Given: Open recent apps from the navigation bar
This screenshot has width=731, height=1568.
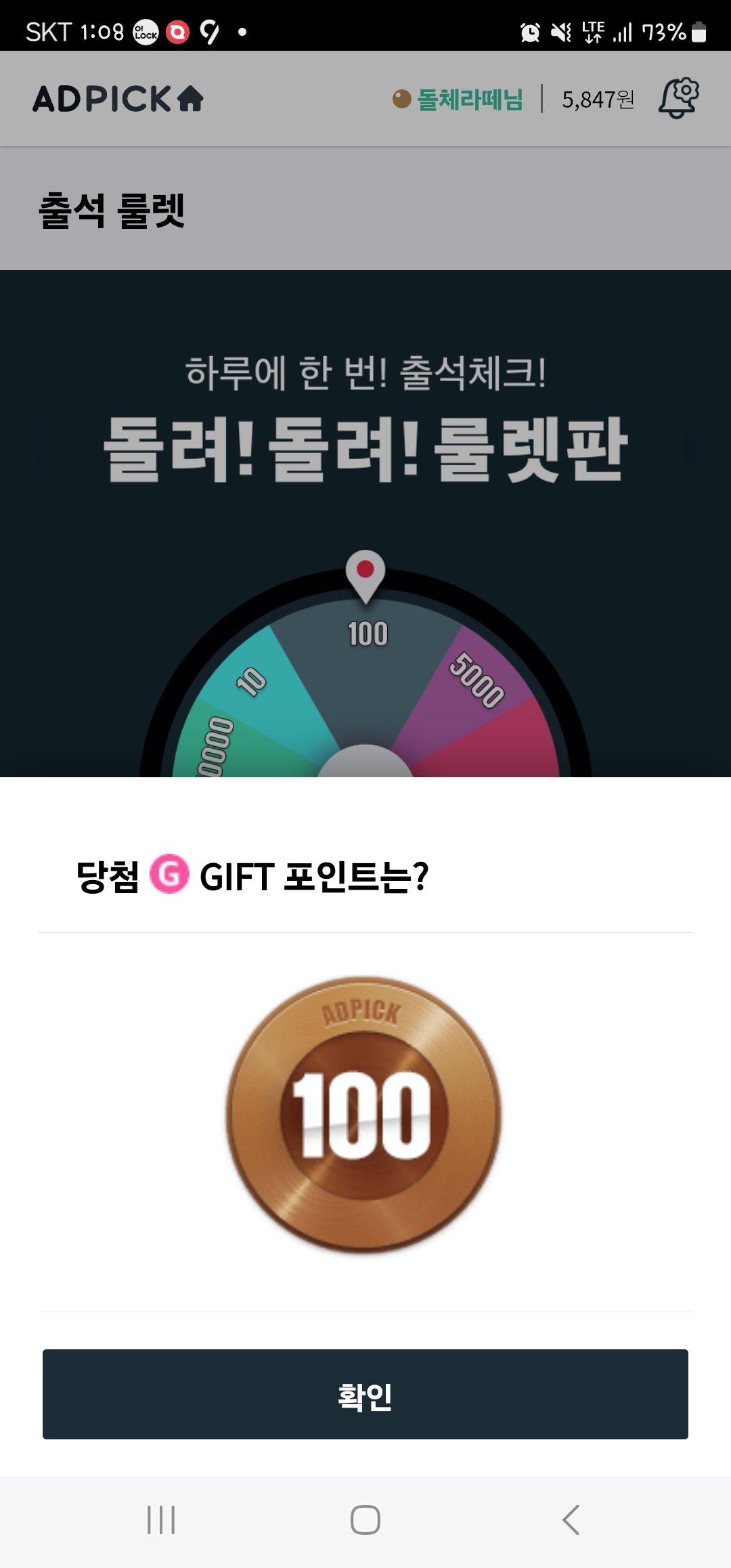Looking at the screenshot, I should [x=161, y=1520].
